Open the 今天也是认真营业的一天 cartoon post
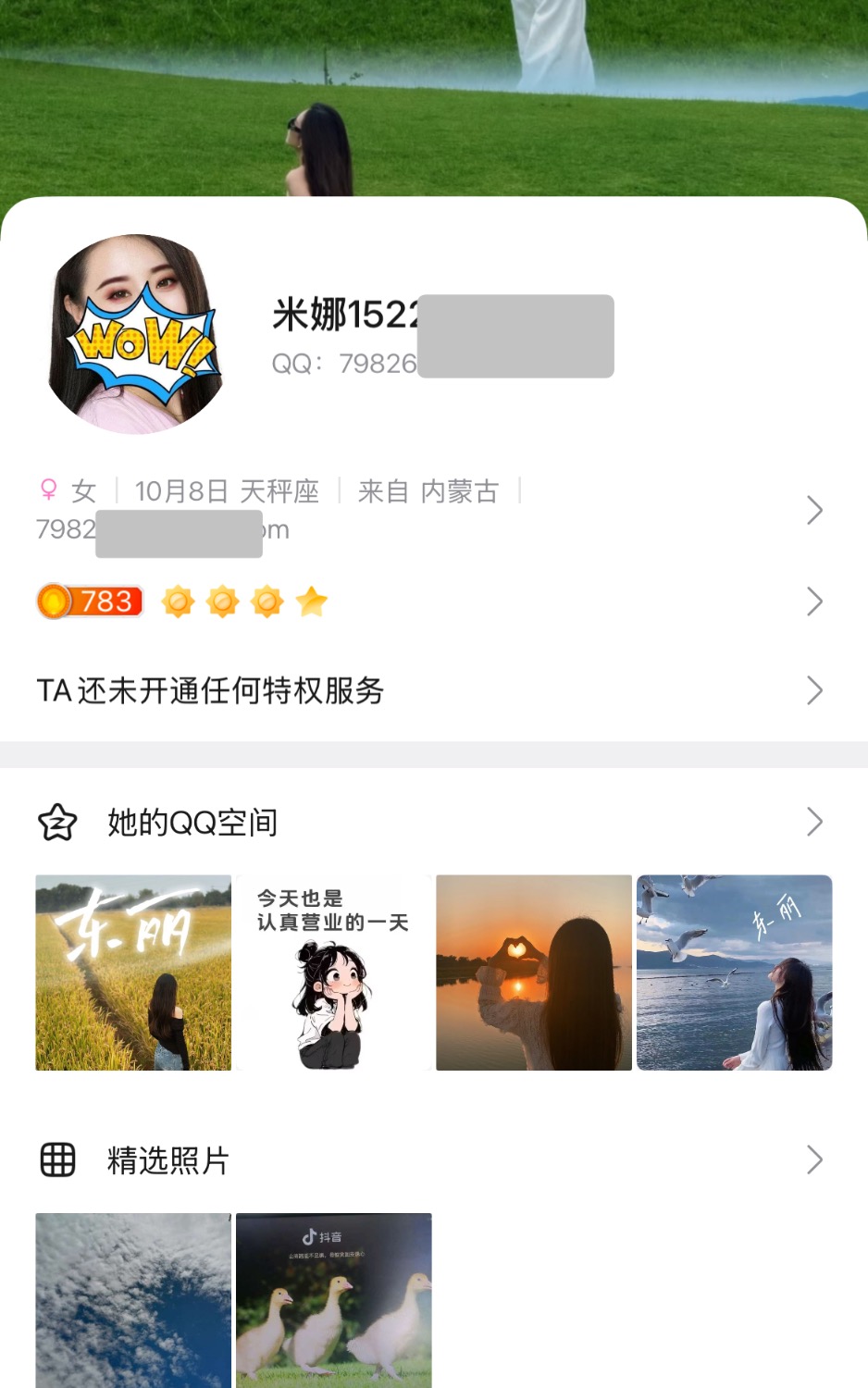 click(333, 973)
